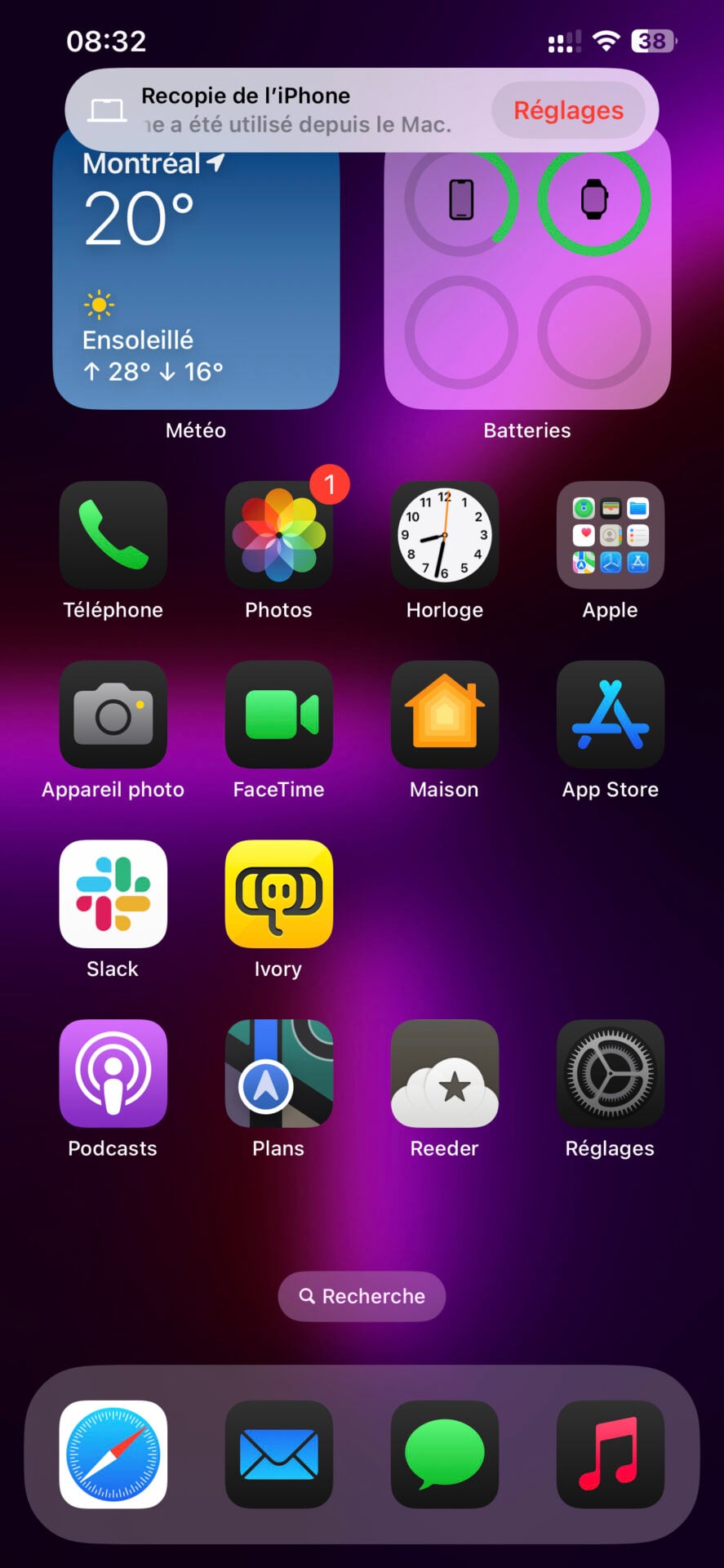Open Photos with one notification badge

pos(279,535)
